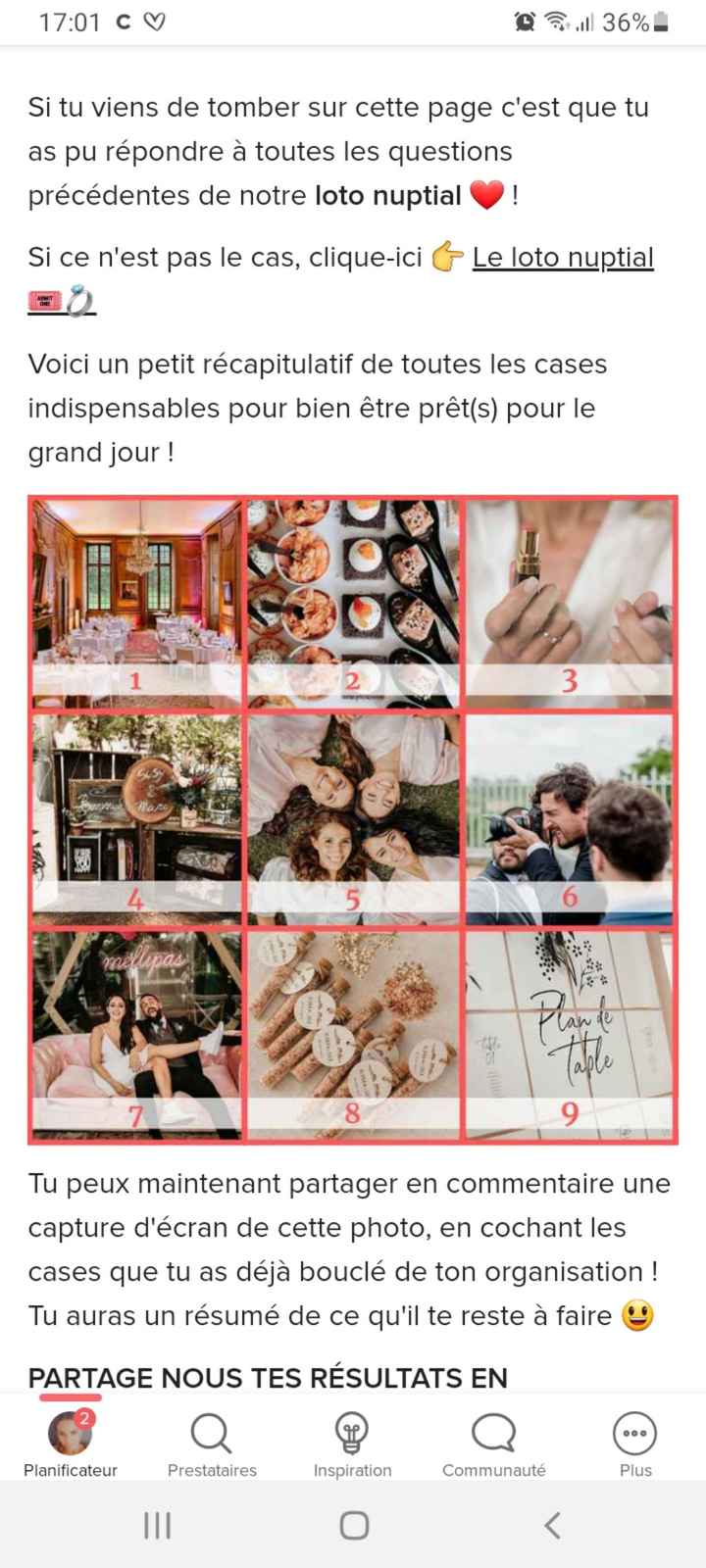706x1568 pixels.
Task: Open the Le loto nuptial link
Action: [563, 258]
